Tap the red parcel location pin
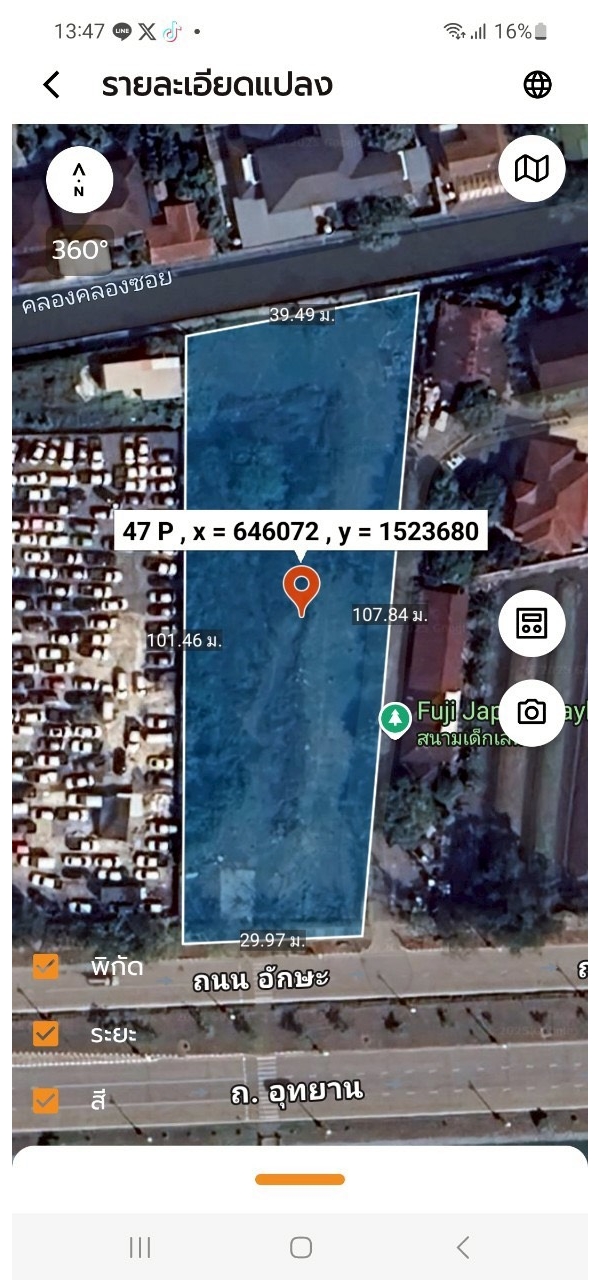The height and width of the screenshot is (1280, 600). 301,588
